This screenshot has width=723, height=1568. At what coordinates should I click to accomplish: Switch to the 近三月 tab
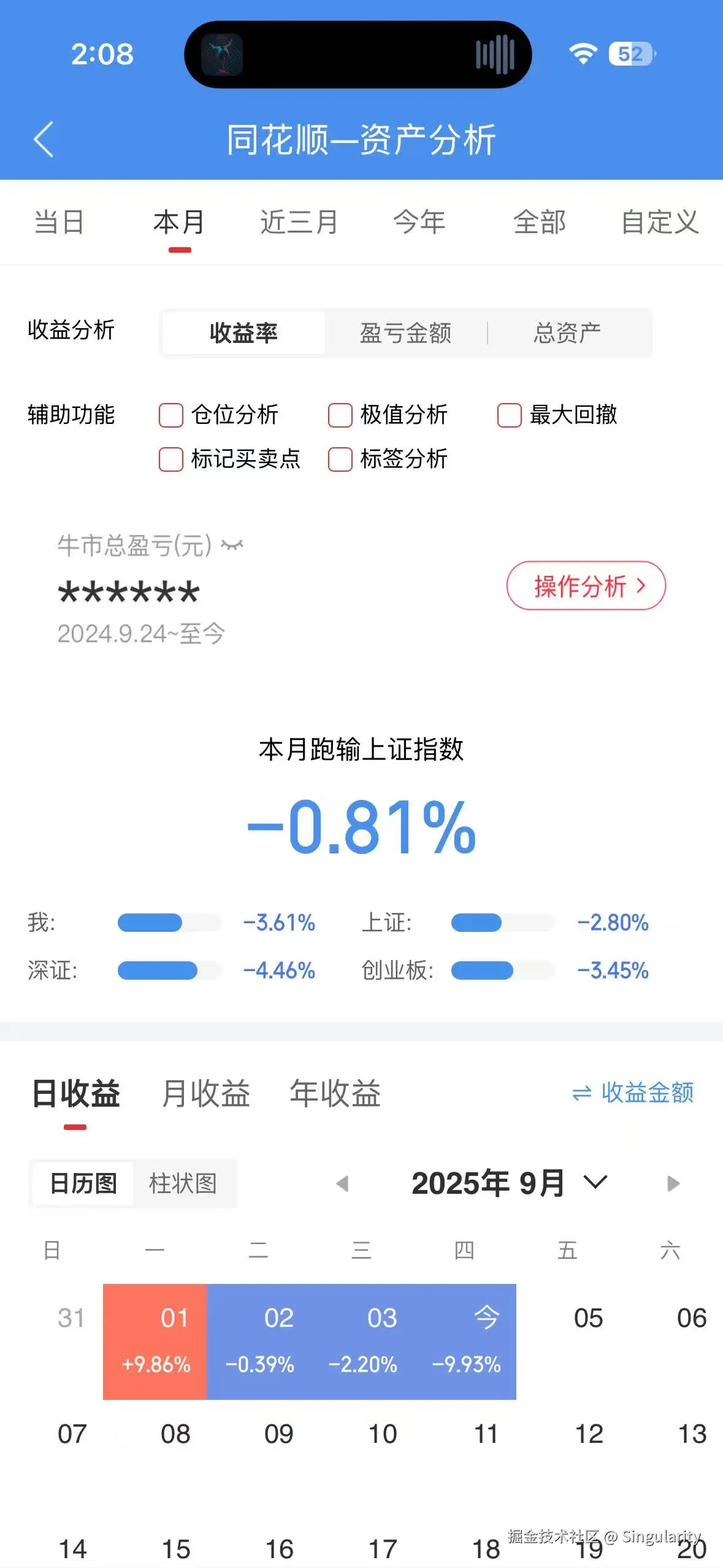coord(299,222)
